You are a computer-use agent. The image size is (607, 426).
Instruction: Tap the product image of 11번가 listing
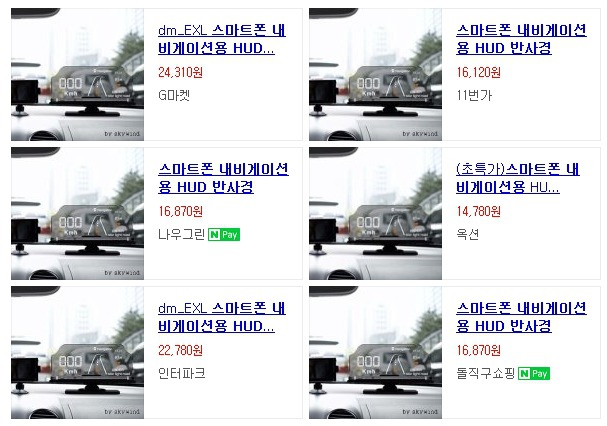(376, 75)
